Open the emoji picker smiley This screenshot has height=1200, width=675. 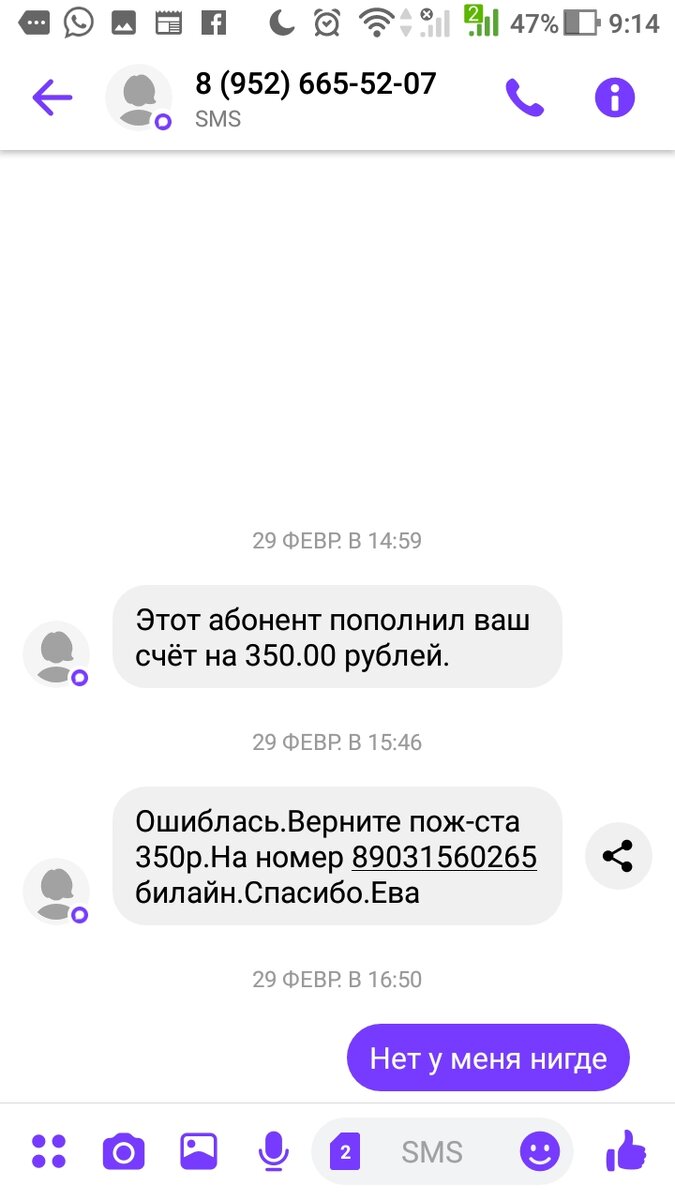pyautogui.click(x=540, y=1152)
